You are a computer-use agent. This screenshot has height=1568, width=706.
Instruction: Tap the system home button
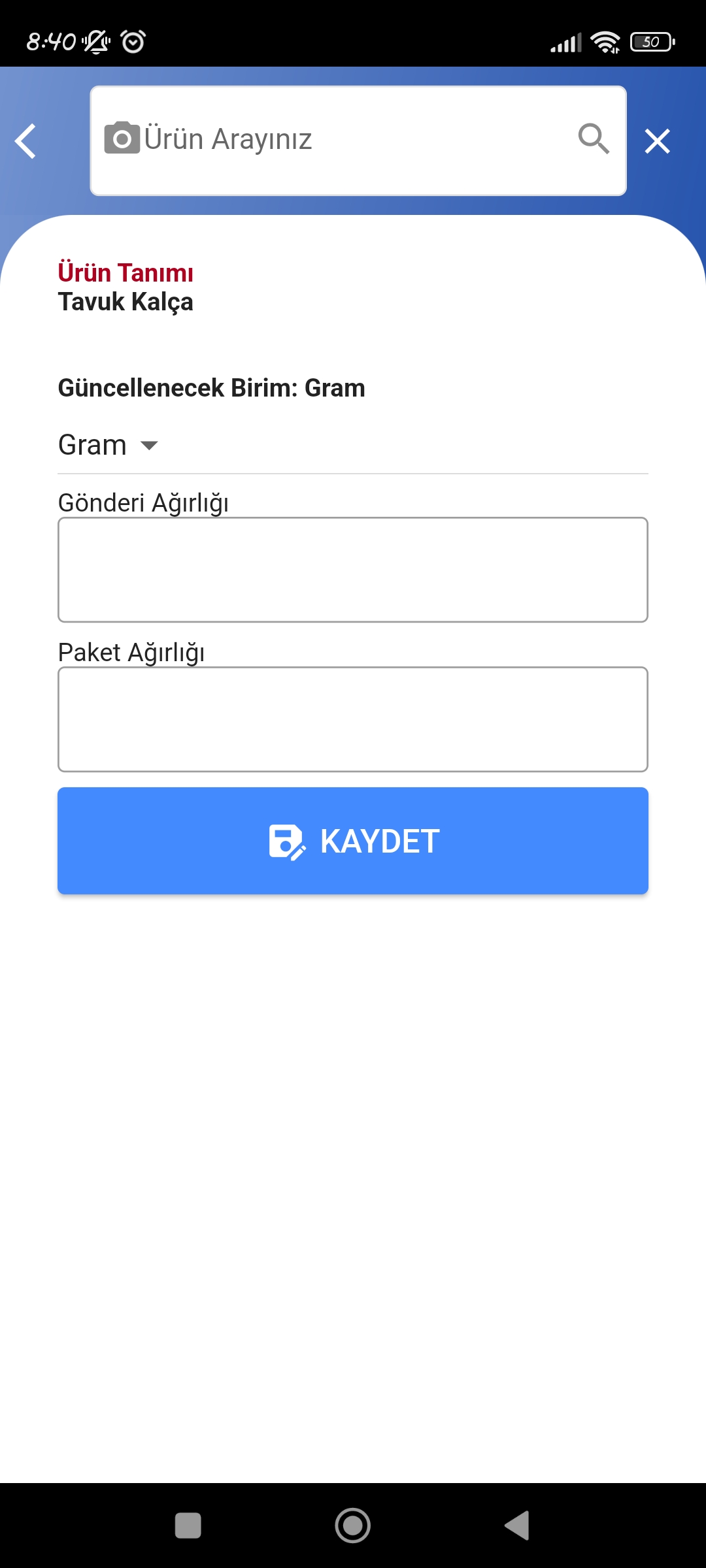(353, 1526)
